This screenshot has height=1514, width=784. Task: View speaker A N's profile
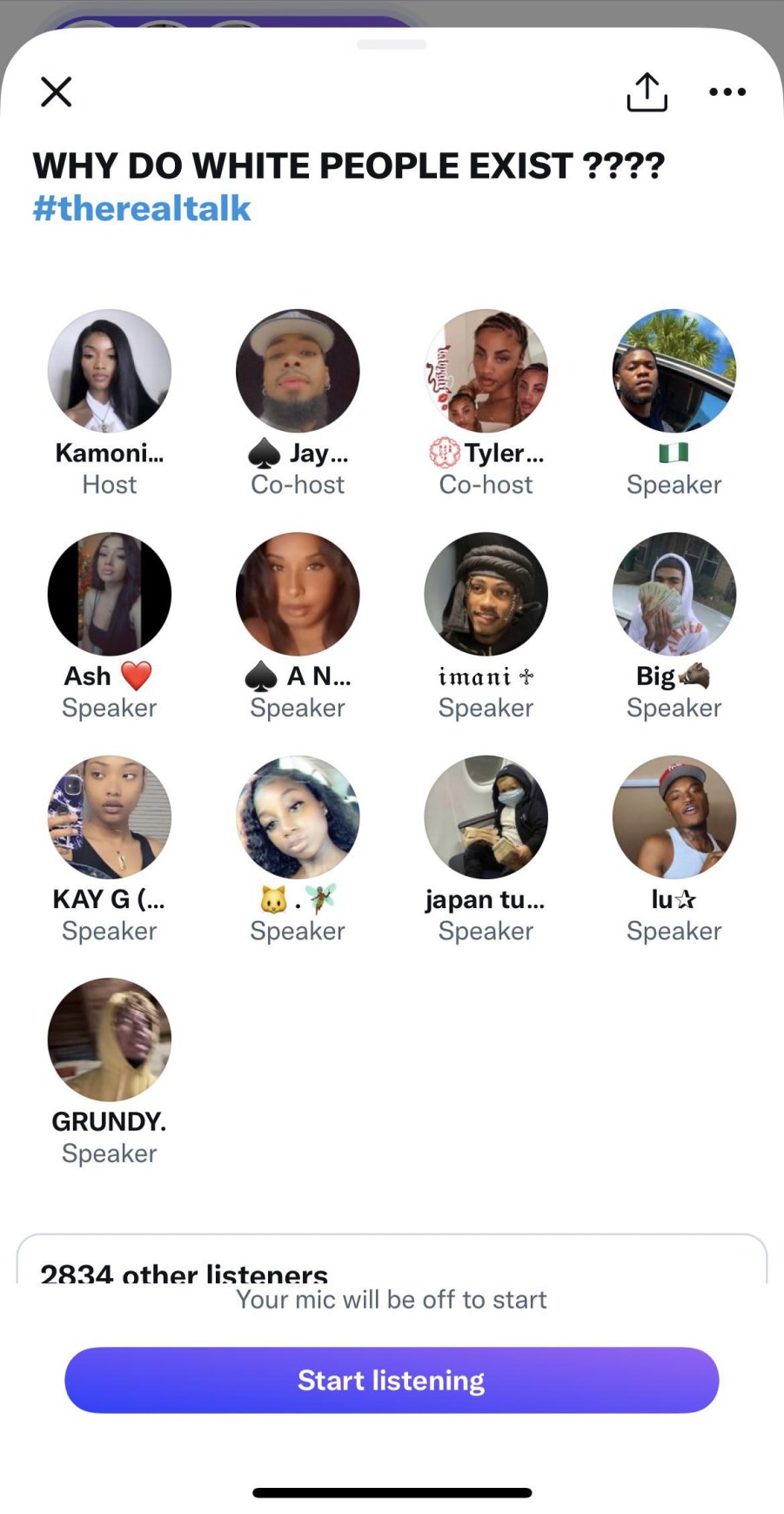[x=298, y=594]
